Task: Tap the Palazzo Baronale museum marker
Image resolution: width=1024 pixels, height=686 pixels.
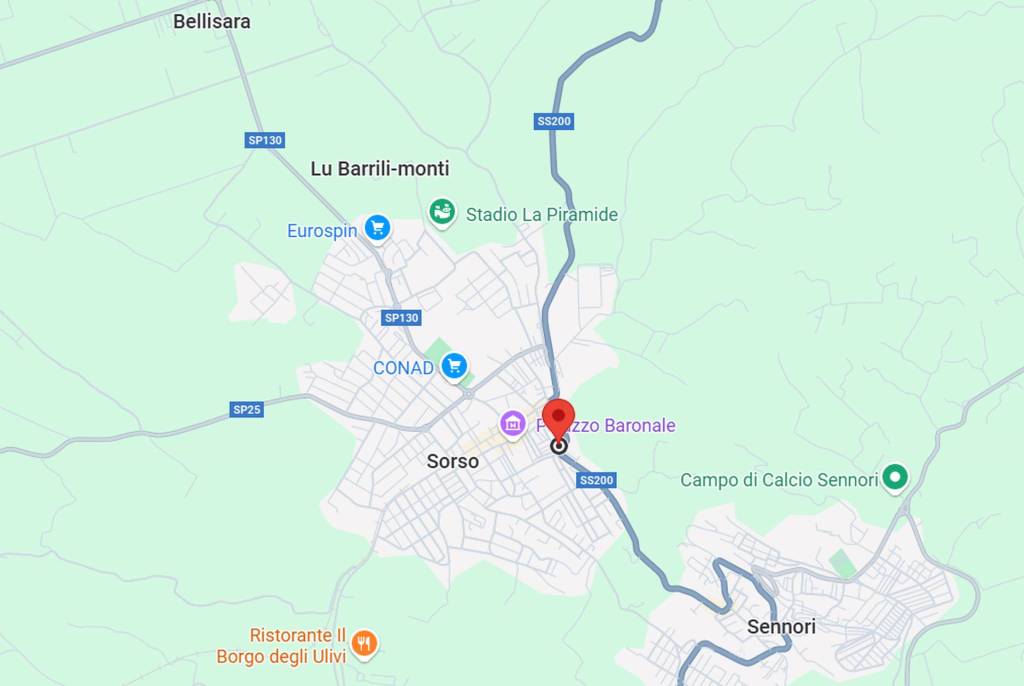Action: (x=513, y=424)
